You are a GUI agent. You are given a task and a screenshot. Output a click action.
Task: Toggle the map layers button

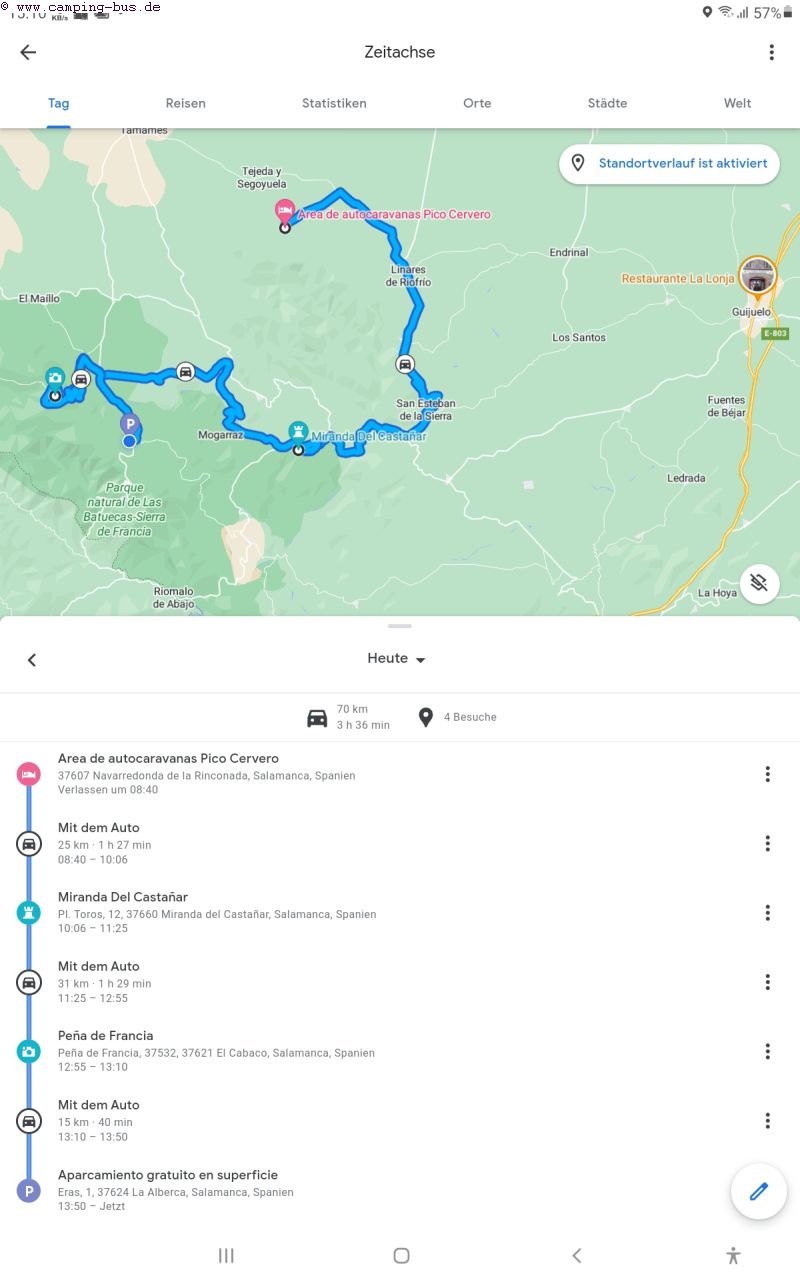759,583
